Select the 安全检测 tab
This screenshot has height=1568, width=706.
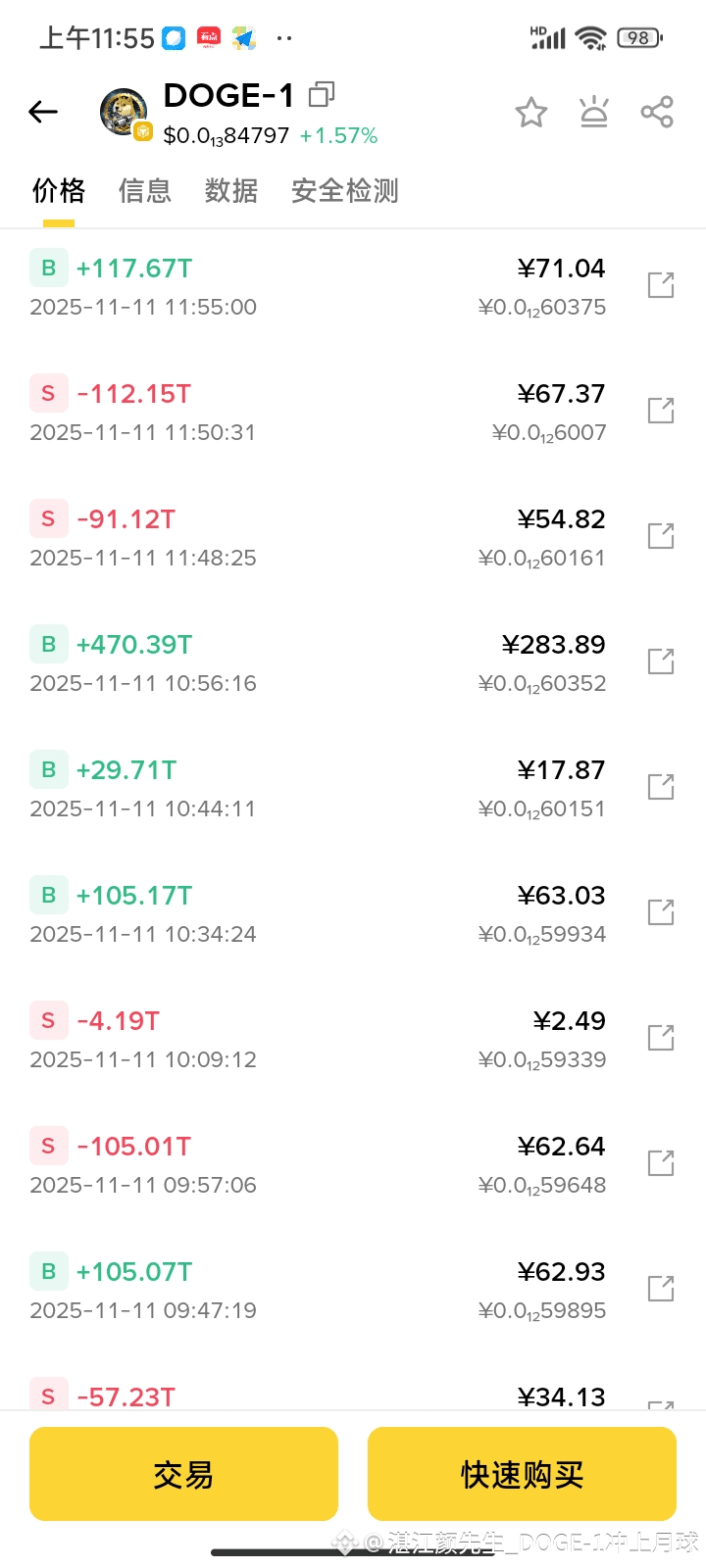point(345,191)
